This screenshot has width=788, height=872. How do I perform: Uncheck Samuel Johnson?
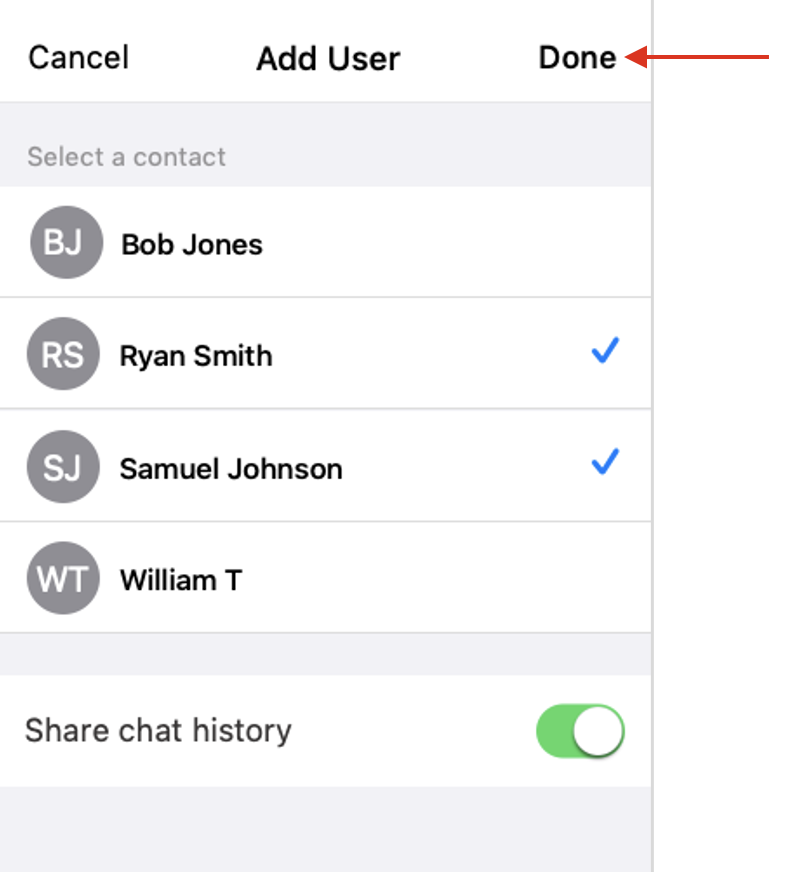231,468
